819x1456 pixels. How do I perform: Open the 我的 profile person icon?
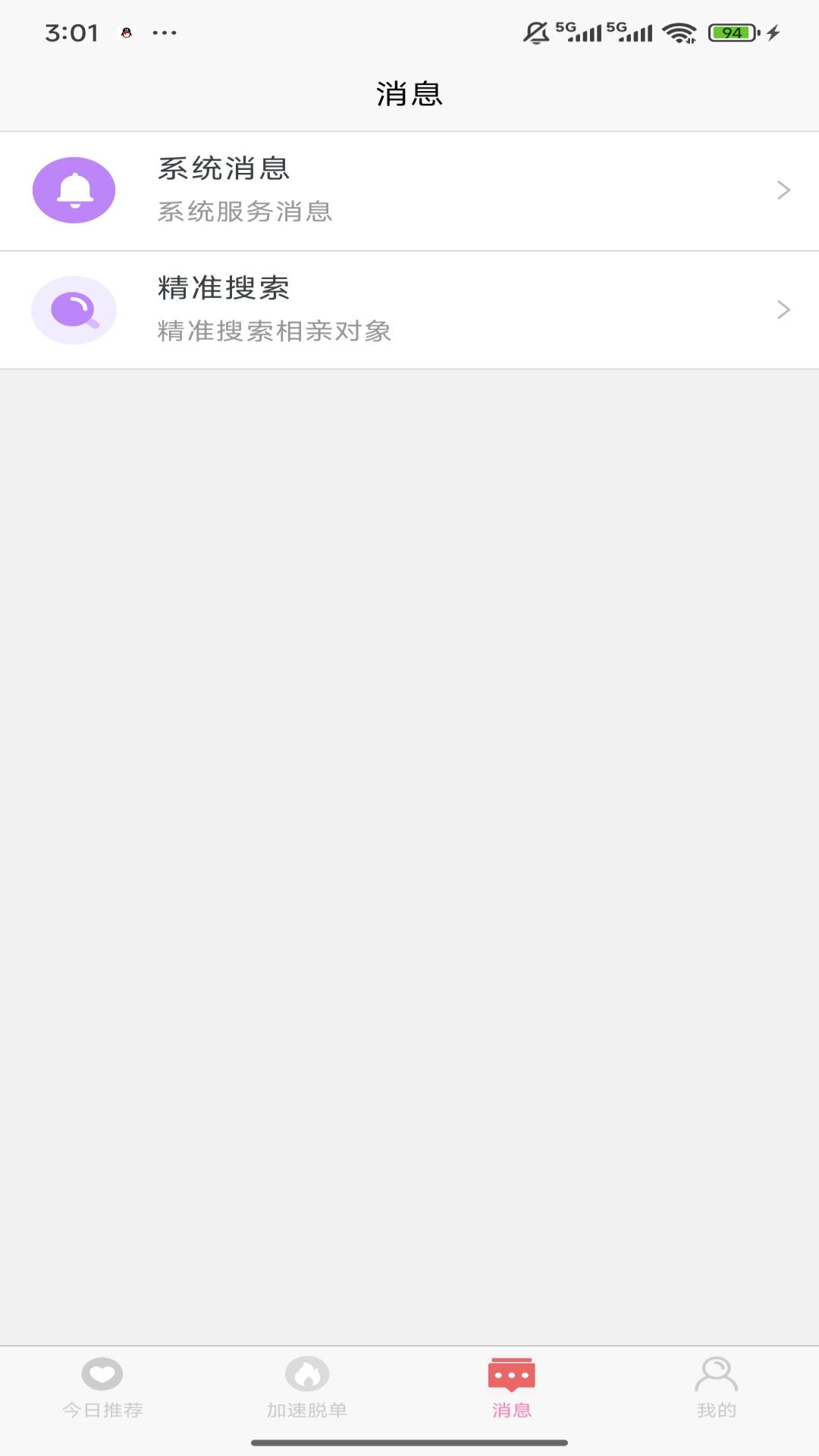[716, 1375]
